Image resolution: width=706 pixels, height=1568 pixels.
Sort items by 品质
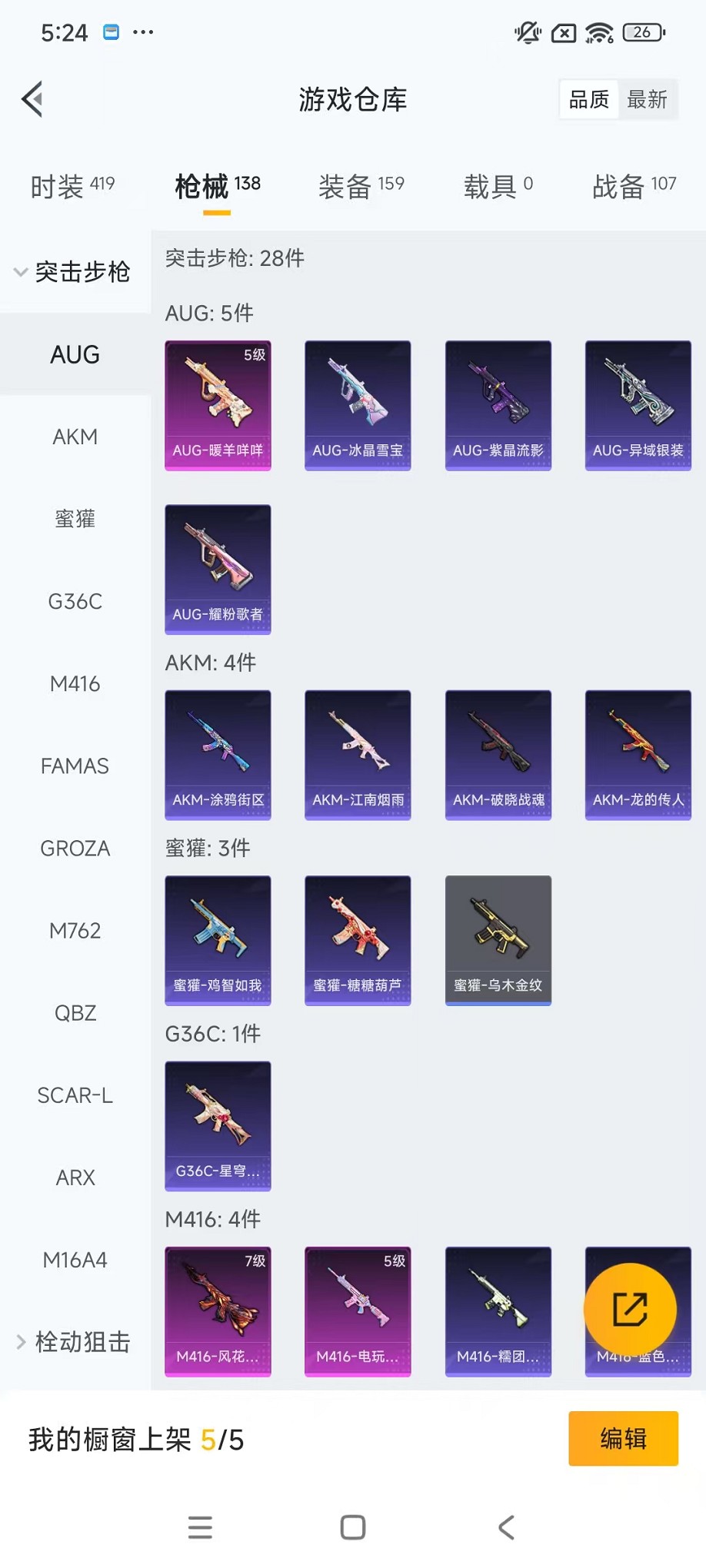click(x=589, y=99)
